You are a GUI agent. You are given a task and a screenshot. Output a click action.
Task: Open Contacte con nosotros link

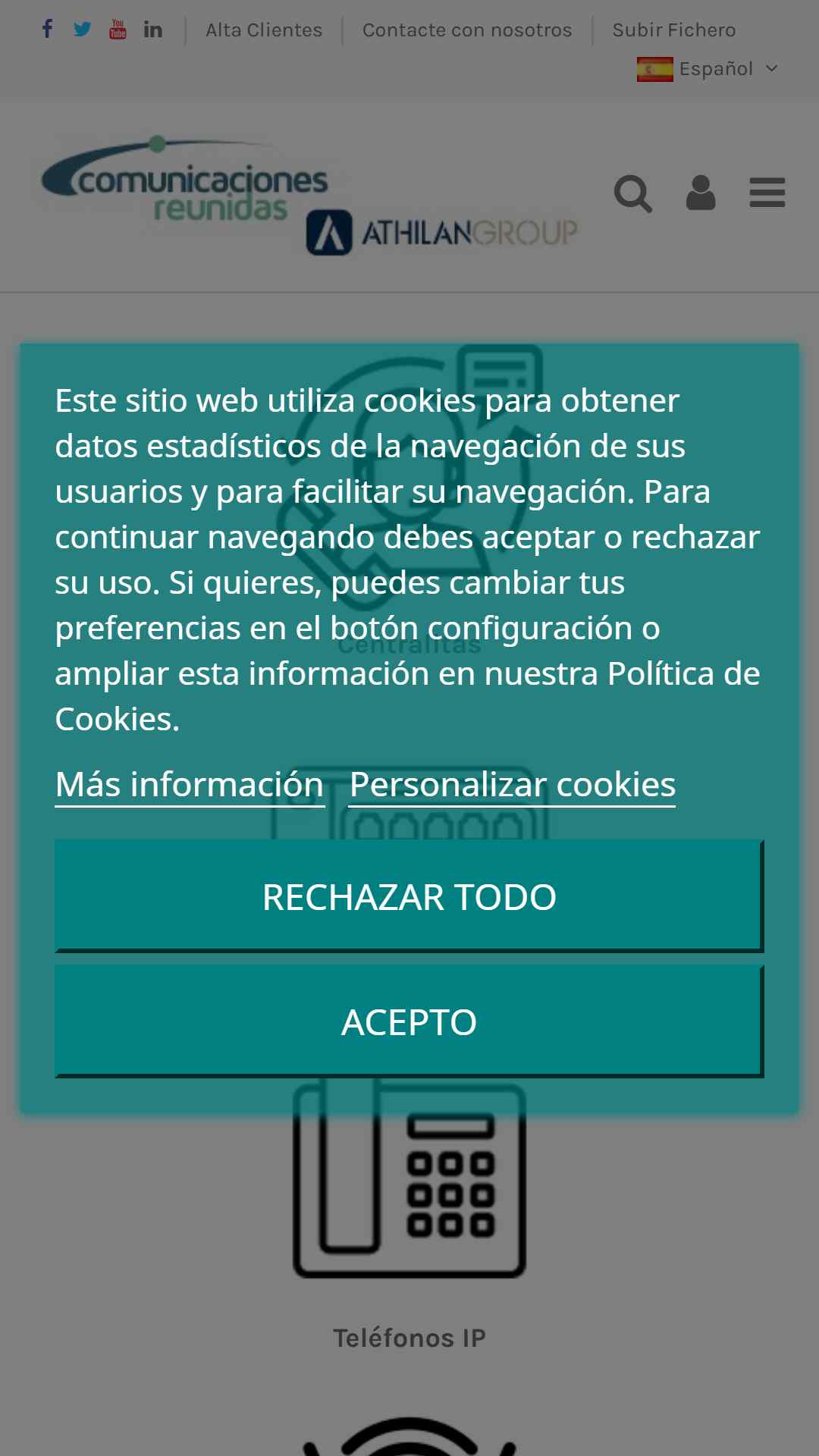pos(467,30)
